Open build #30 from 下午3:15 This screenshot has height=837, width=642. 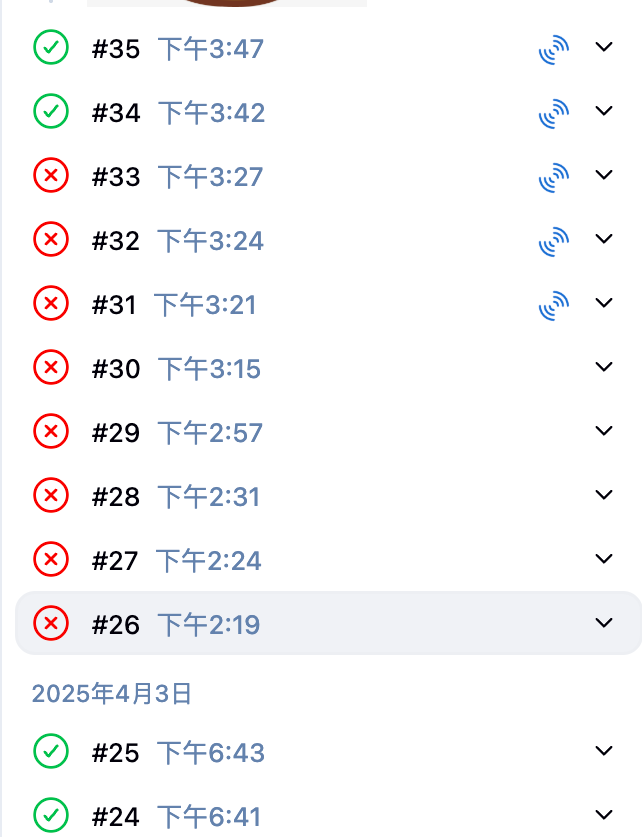(x=116, y=368)
